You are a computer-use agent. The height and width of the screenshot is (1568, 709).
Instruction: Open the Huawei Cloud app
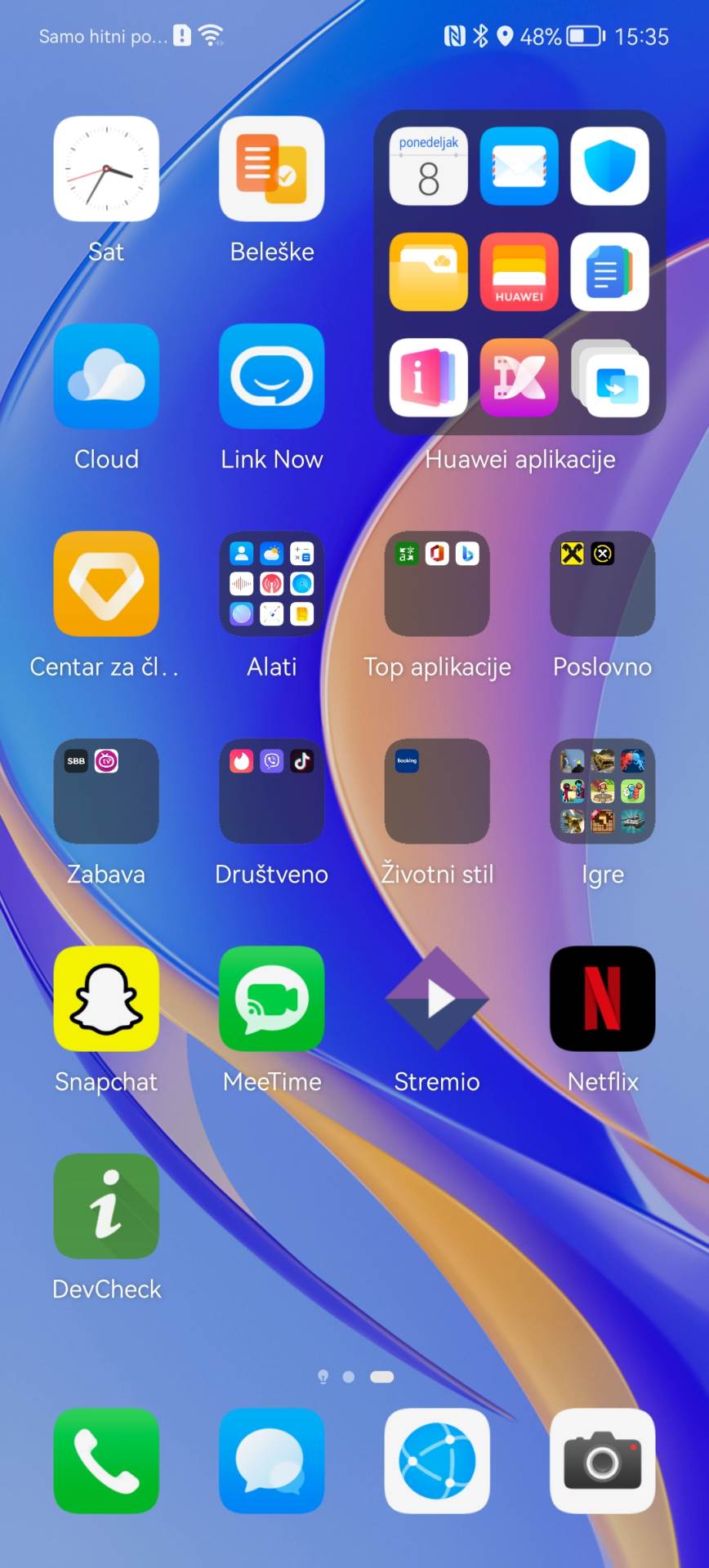(x=105, y=376)
